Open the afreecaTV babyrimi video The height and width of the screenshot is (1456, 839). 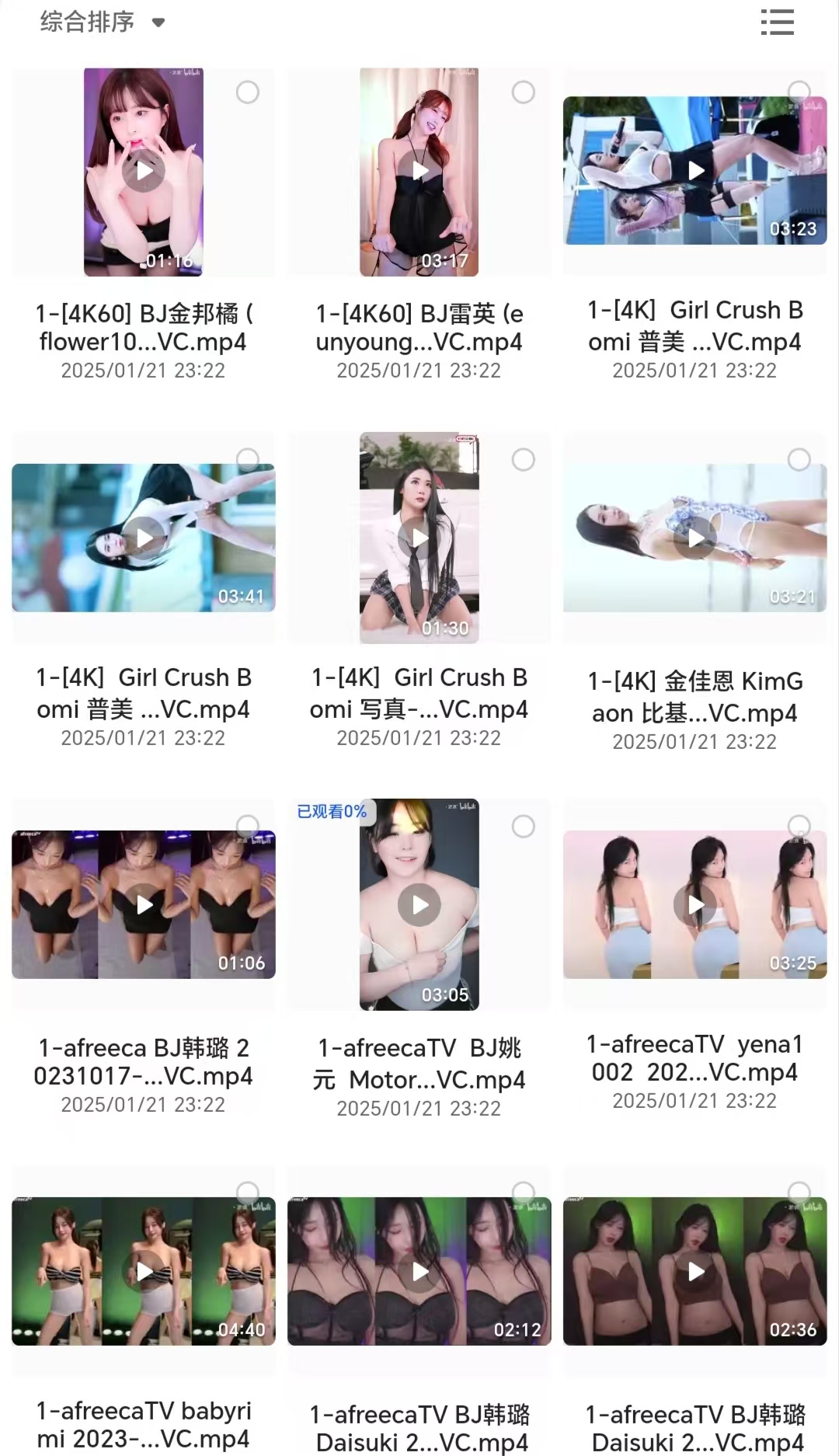tap(144, 1272)
